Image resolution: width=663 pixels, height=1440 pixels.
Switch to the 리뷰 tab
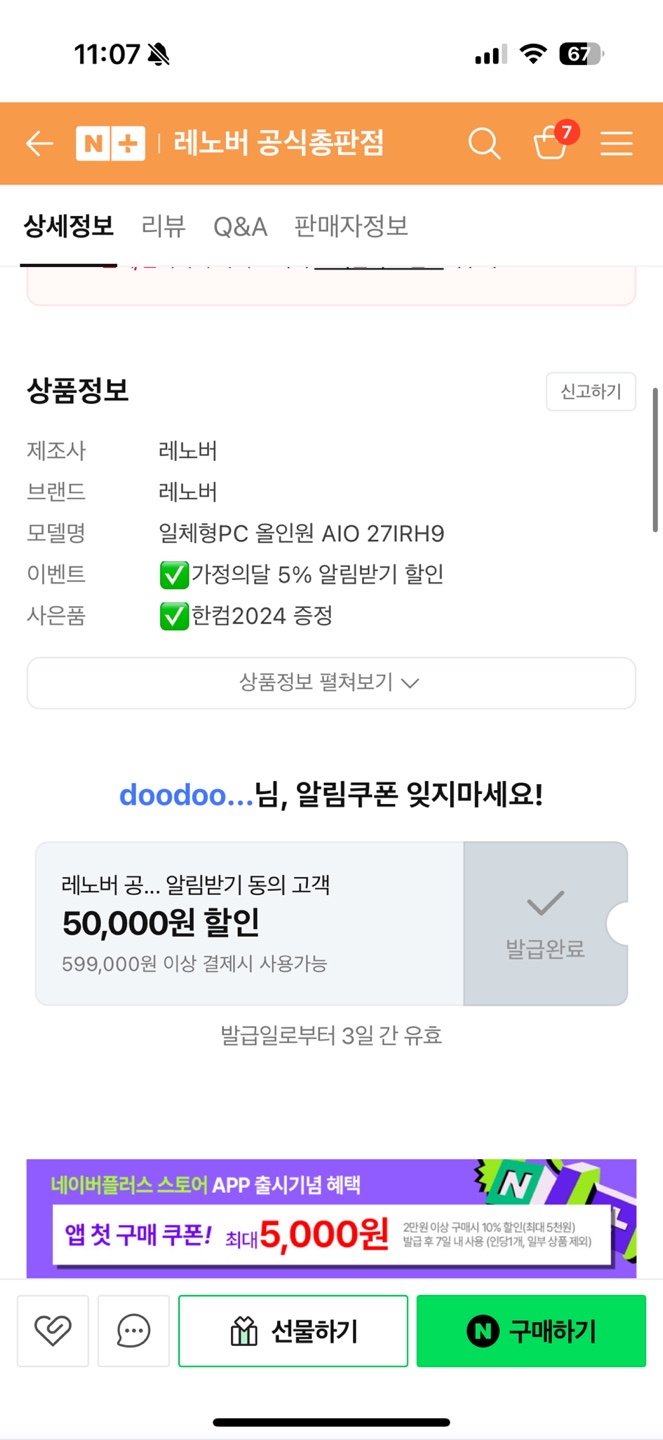[163, 227]
